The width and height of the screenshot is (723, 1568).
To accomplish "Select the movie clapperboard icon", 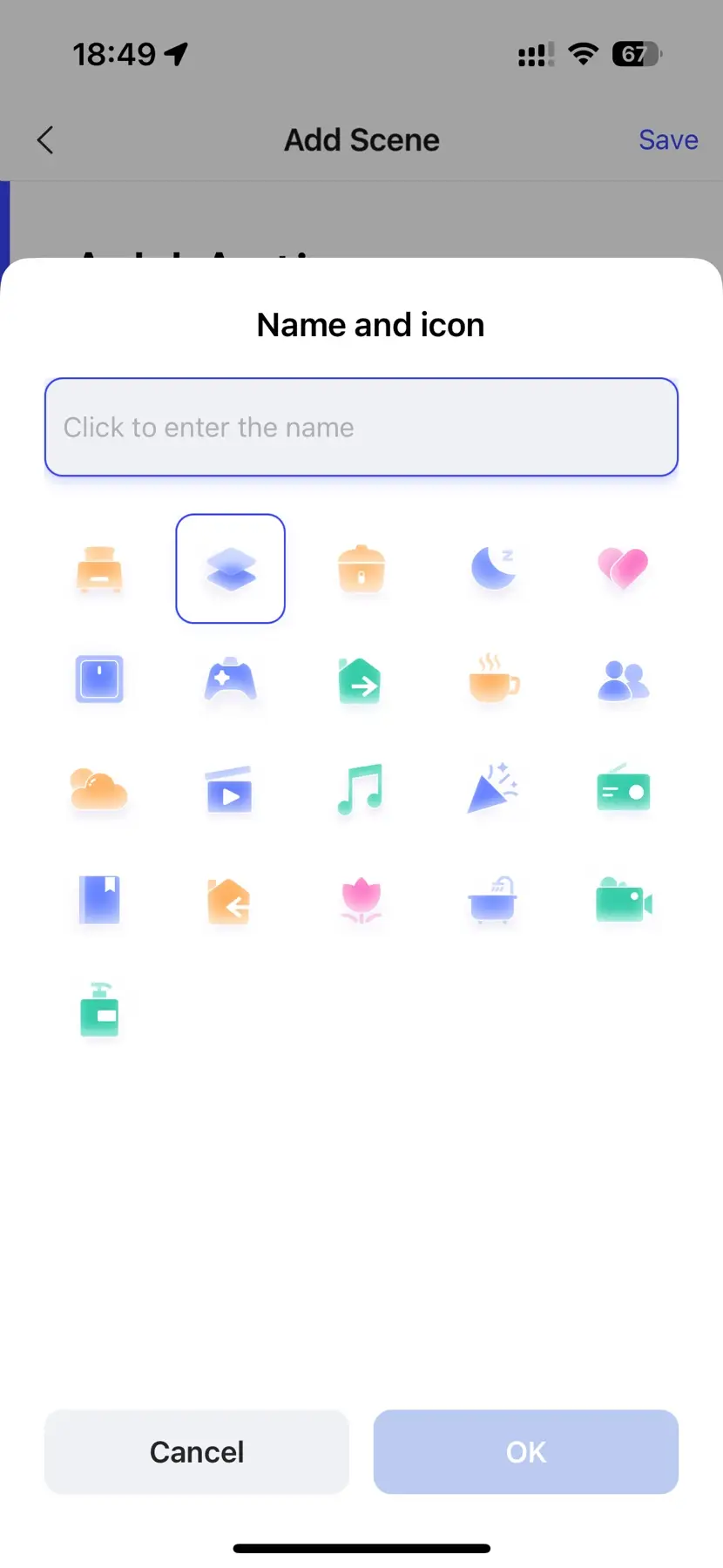I will point(230,790).
